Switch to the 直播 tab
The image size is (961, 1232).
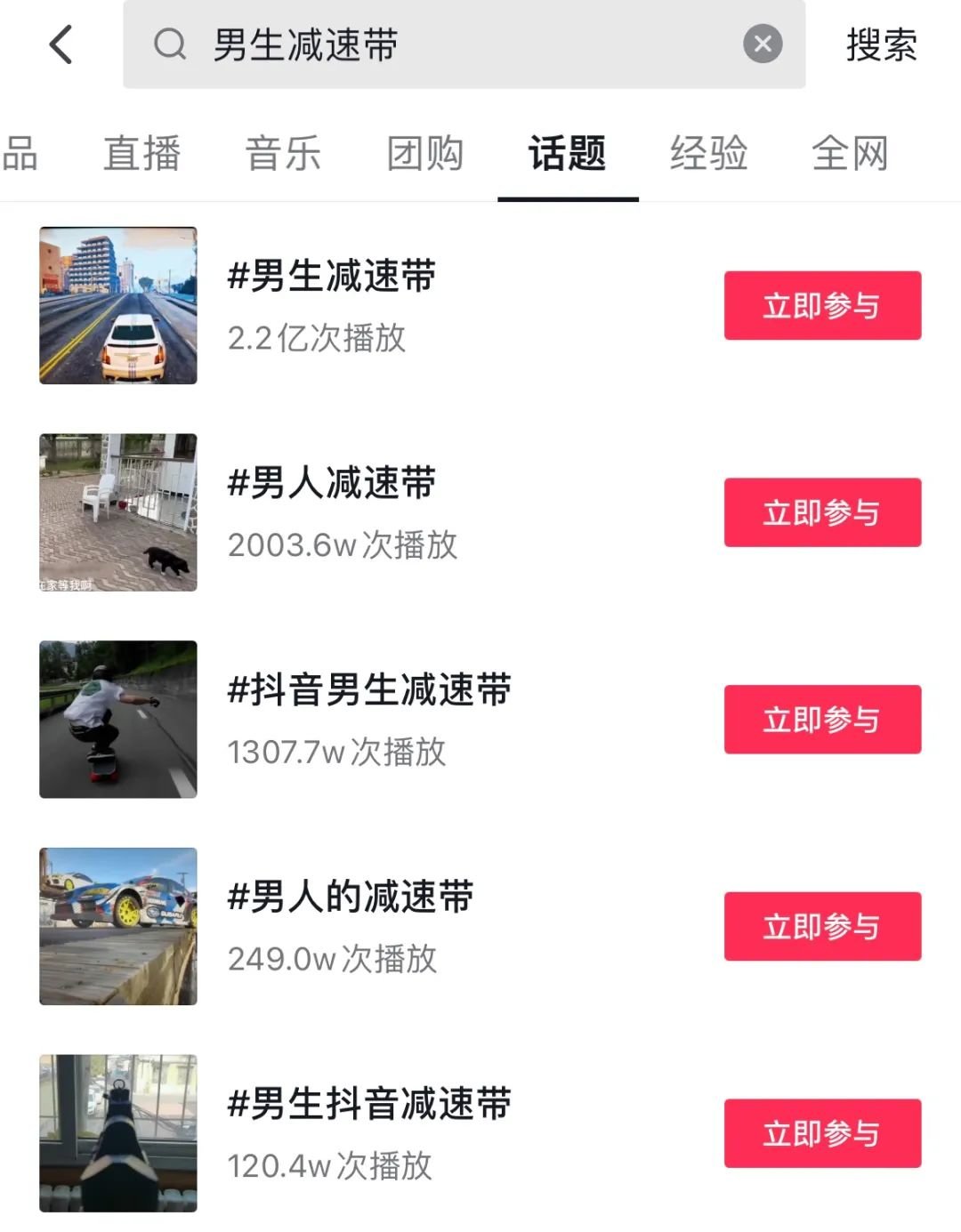[141, 153]
